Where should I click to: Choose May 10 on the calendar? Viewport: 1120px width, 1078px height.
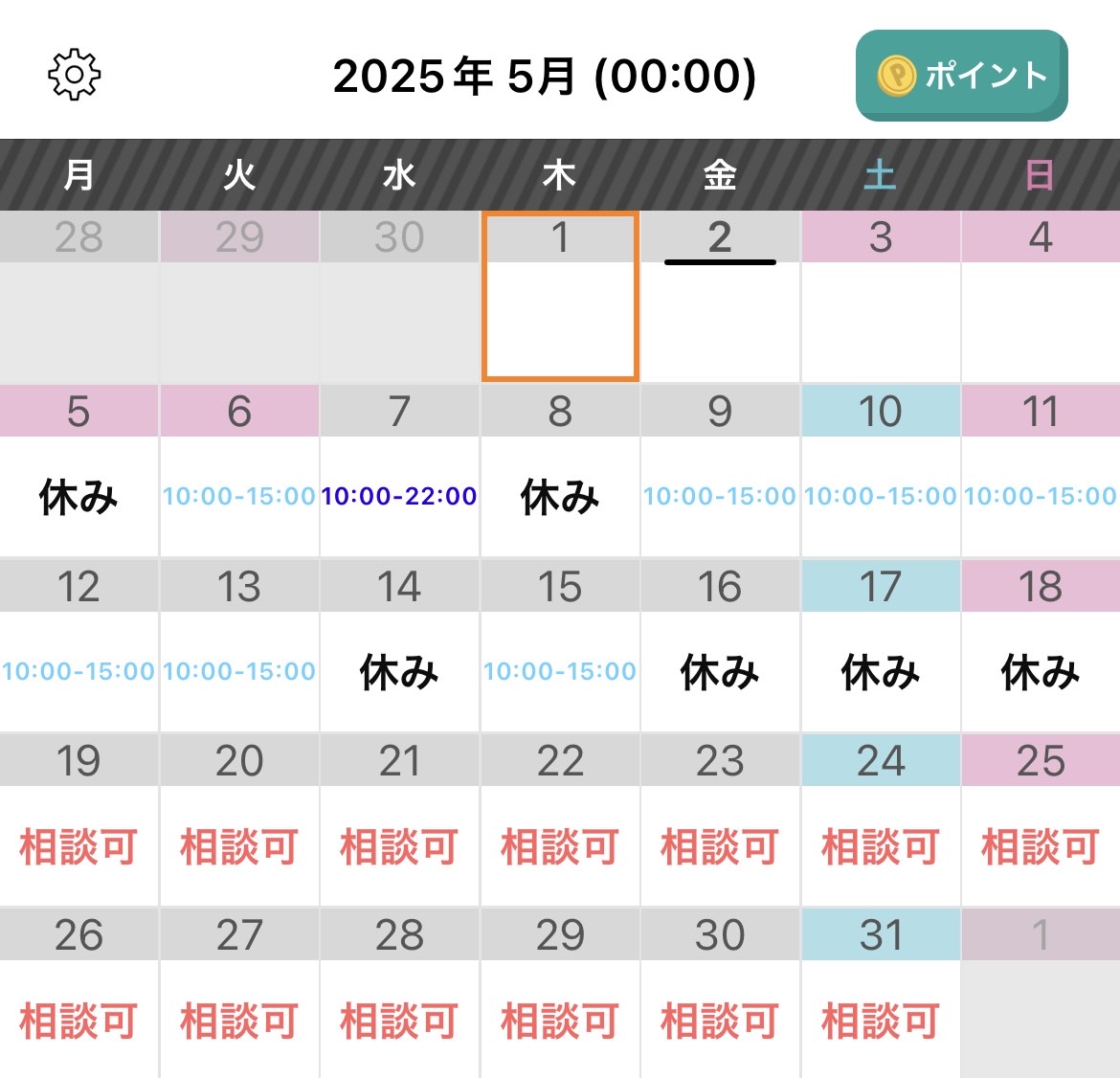point(881,472)
